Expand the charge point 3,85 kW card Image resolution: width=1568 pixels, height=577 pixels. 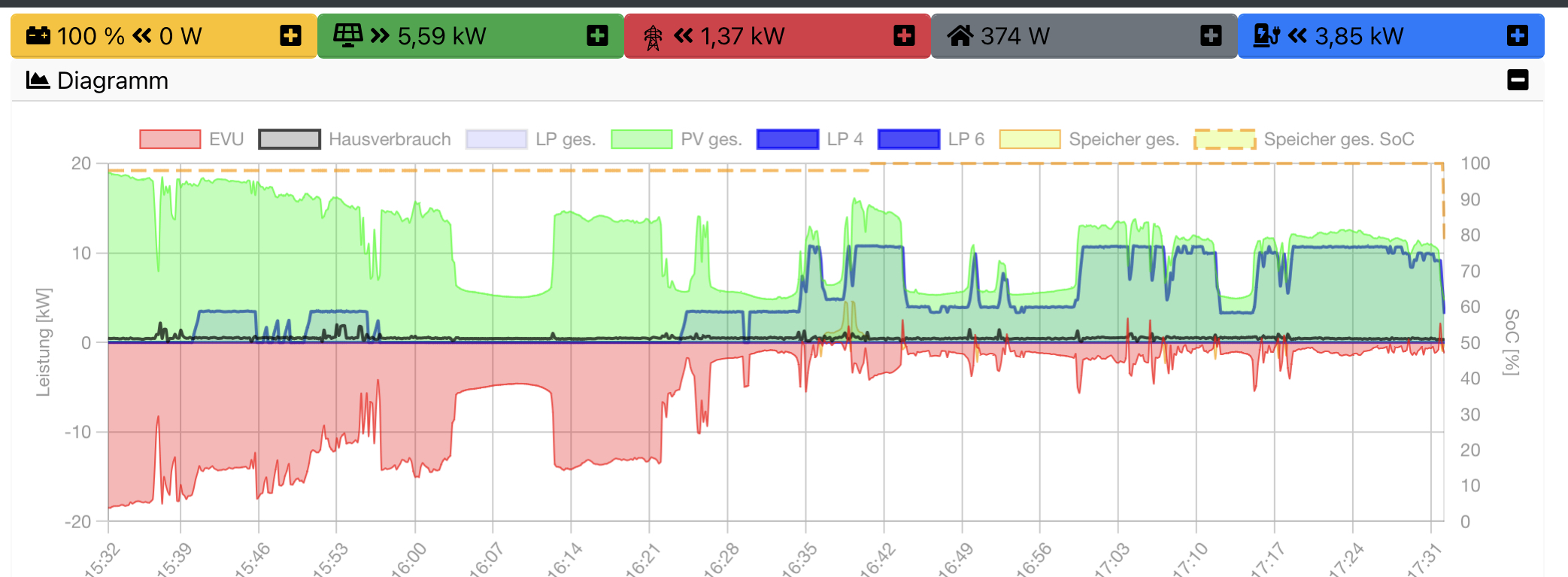tap(1517, 35)
